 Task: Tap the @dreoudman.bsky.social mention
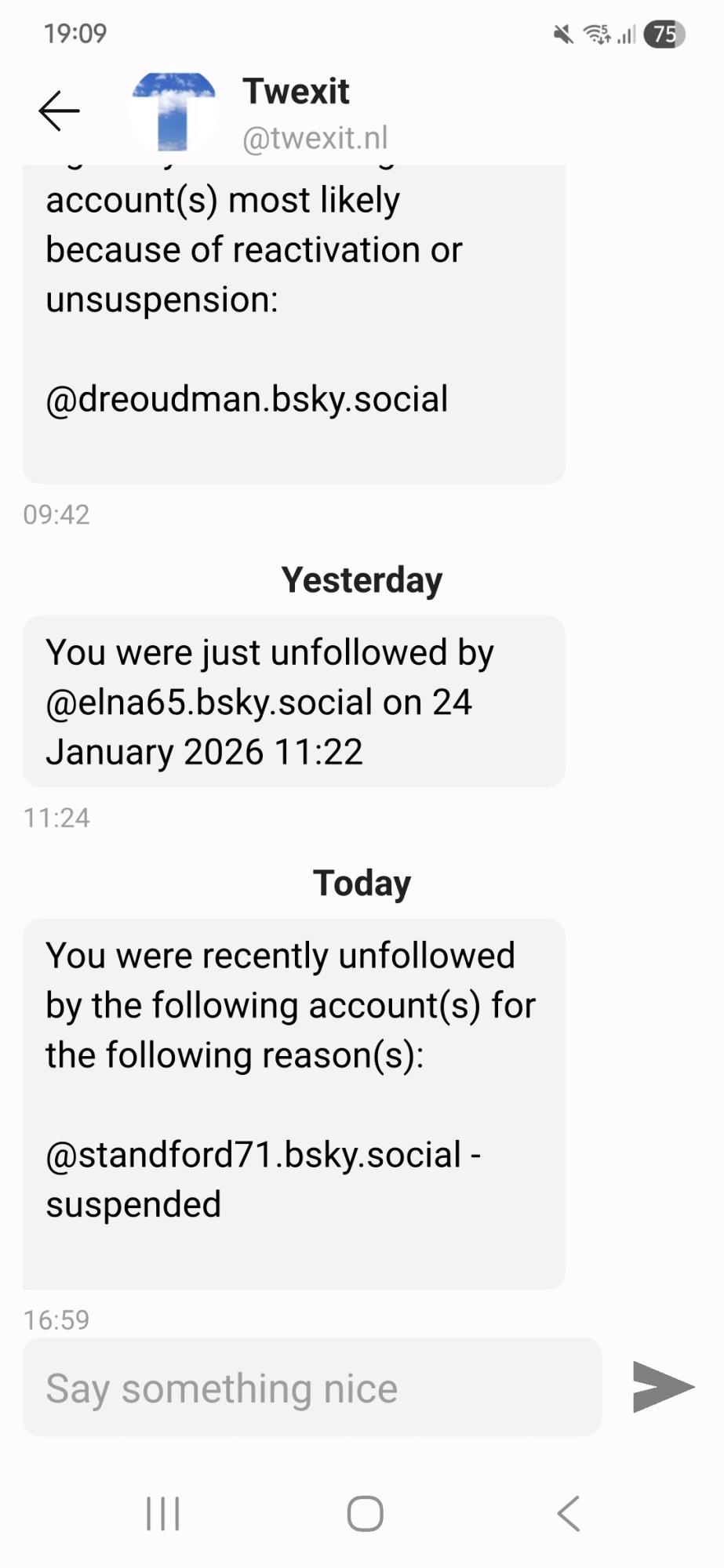point(246,399)
